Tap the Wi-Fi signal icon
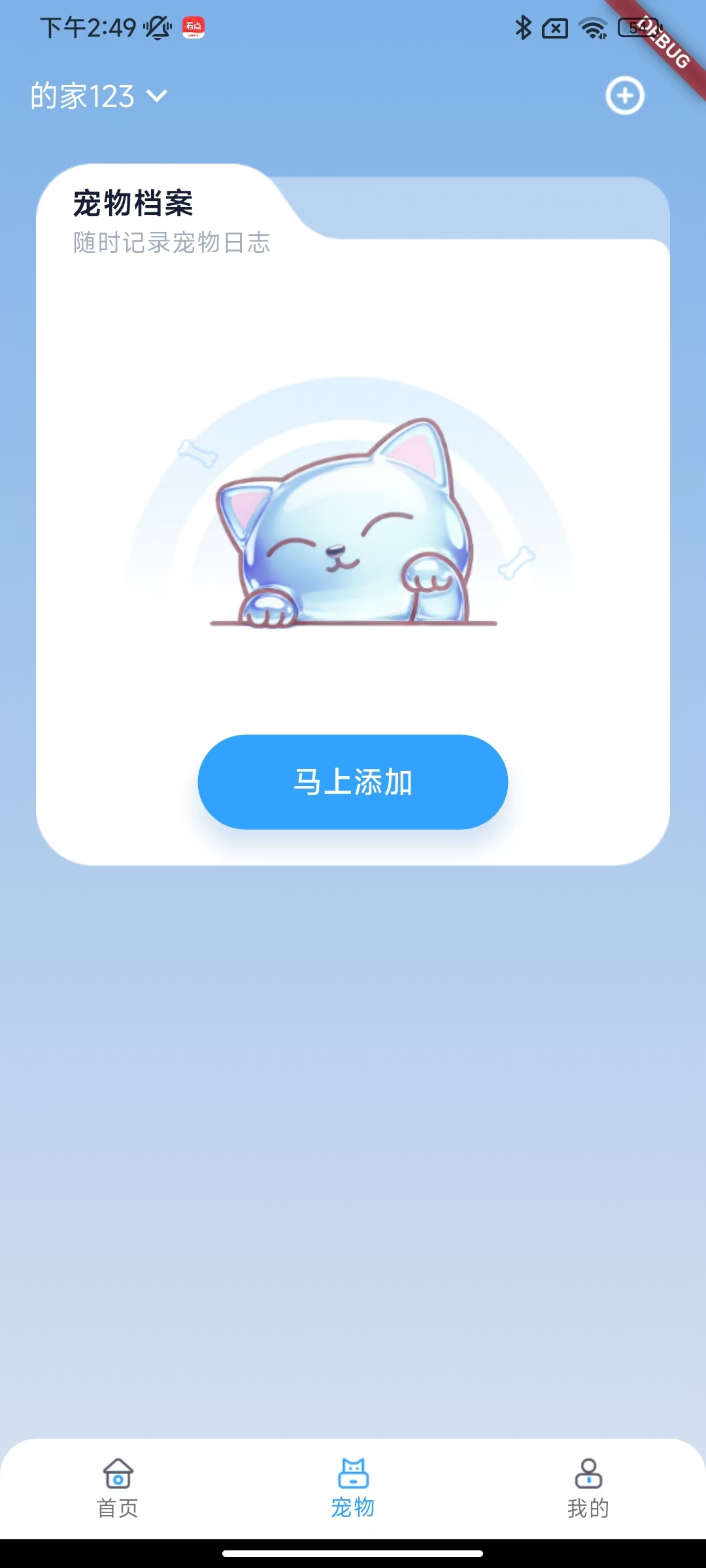Image resolution: width=706 pixels, height=1568 pixels. point(593,27)
